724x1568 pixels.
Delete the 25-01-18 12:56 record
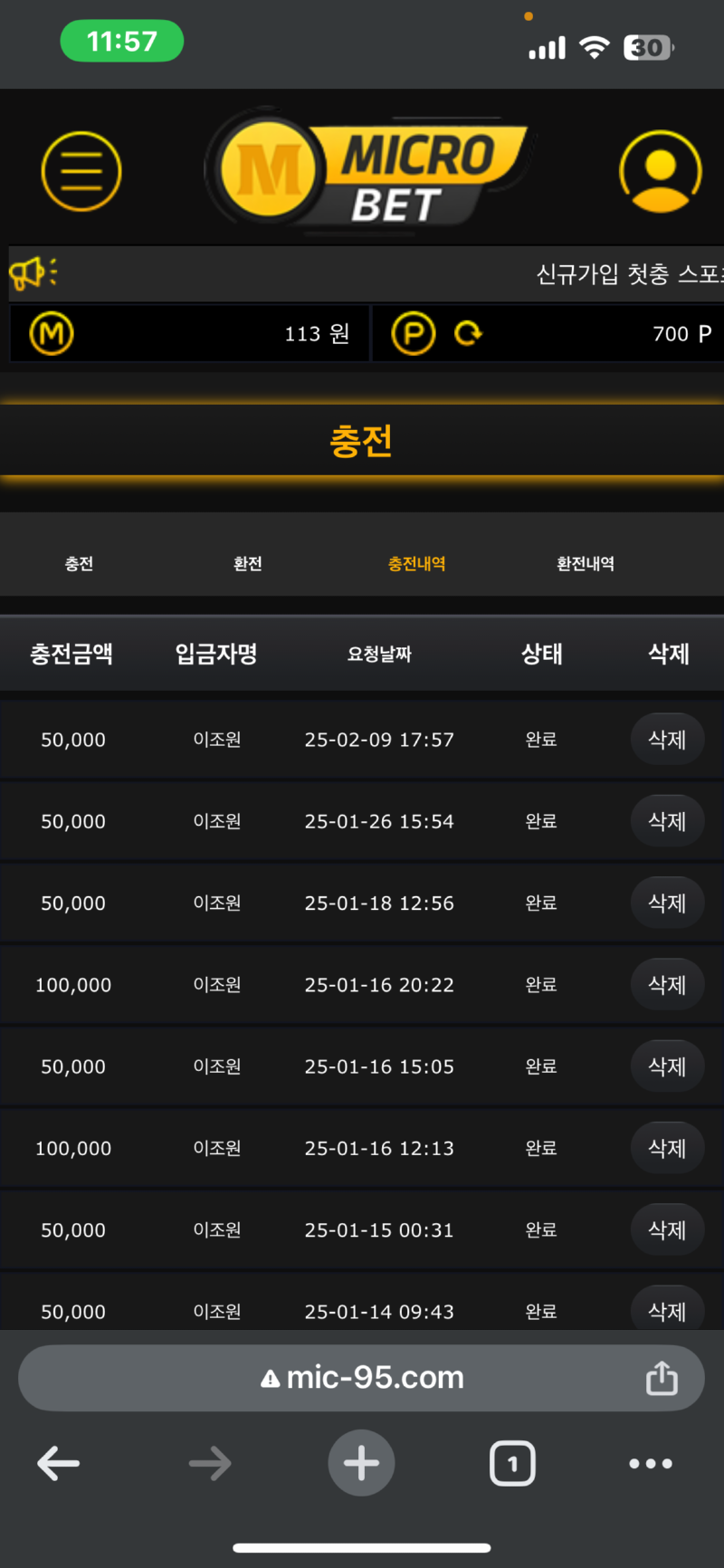tap(667, 903)
